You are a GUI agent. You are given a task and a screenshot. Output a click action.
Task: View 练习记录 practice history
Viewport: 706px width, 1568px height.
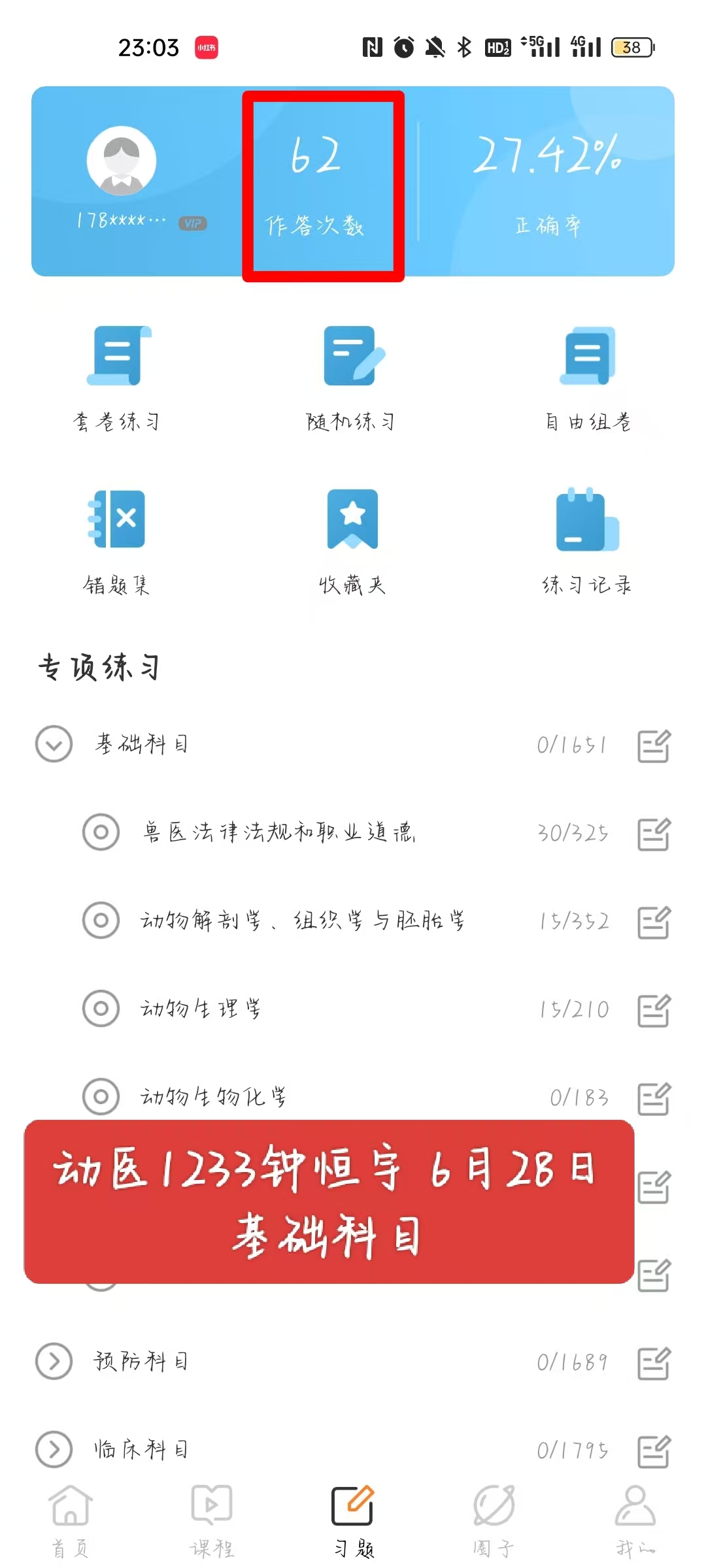click(x=587, y=542)
